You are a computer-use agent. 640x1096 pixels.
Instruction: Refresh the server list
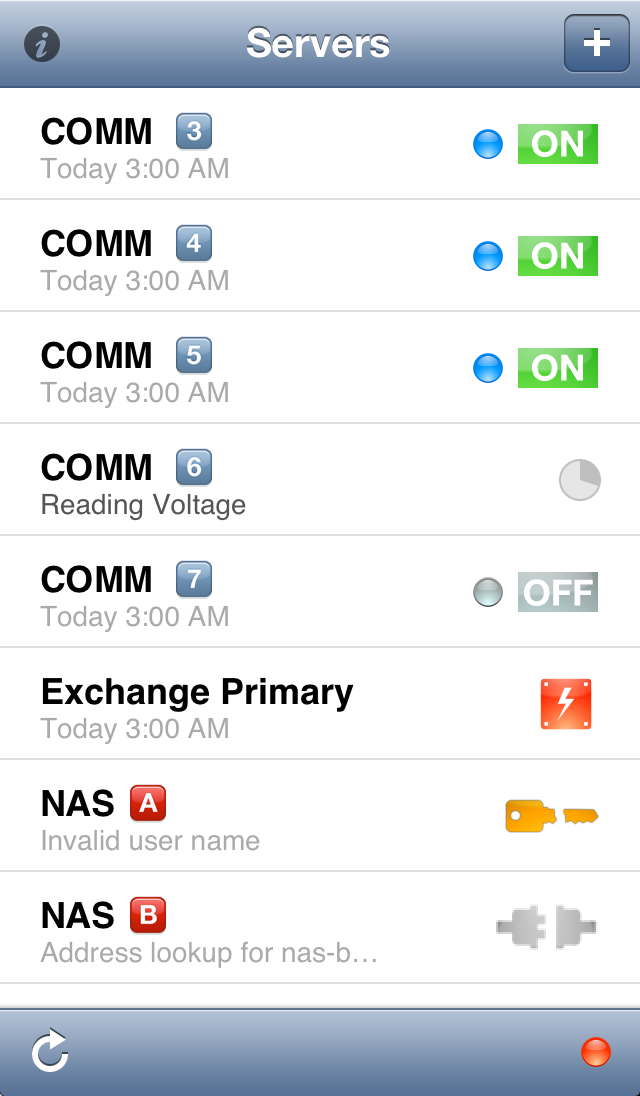[49, 1052]
